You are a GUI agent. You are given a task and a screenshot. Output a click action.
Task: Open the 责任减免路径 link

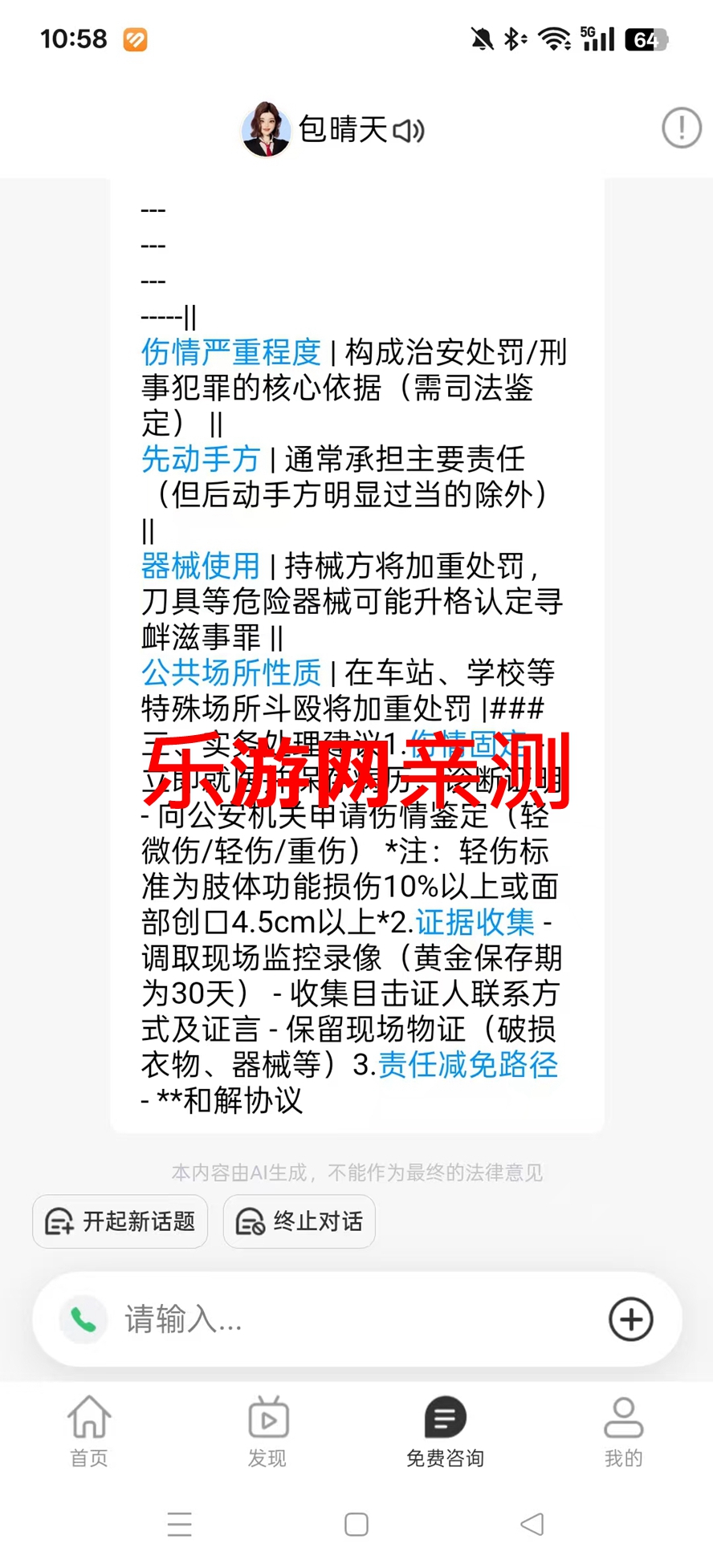pos(467,1065)
